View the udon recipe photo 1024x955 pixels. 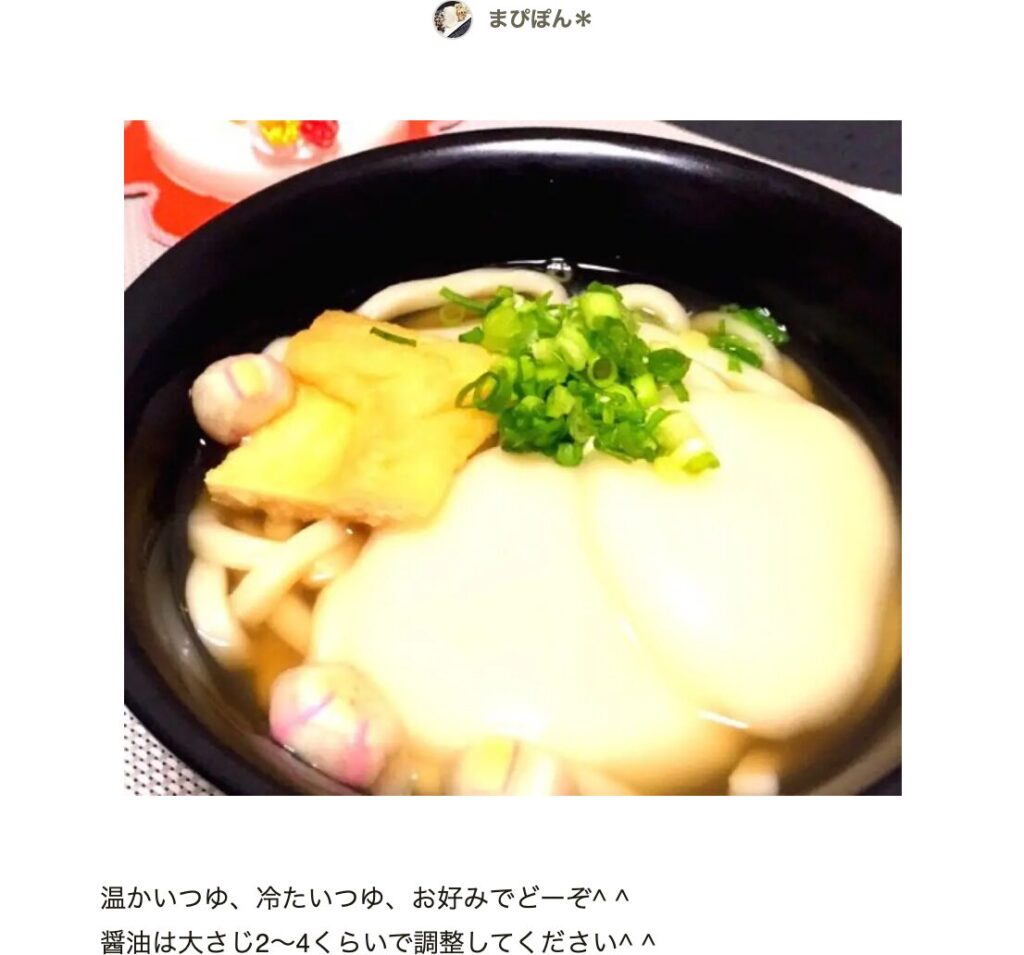click(x=512, y=457)
